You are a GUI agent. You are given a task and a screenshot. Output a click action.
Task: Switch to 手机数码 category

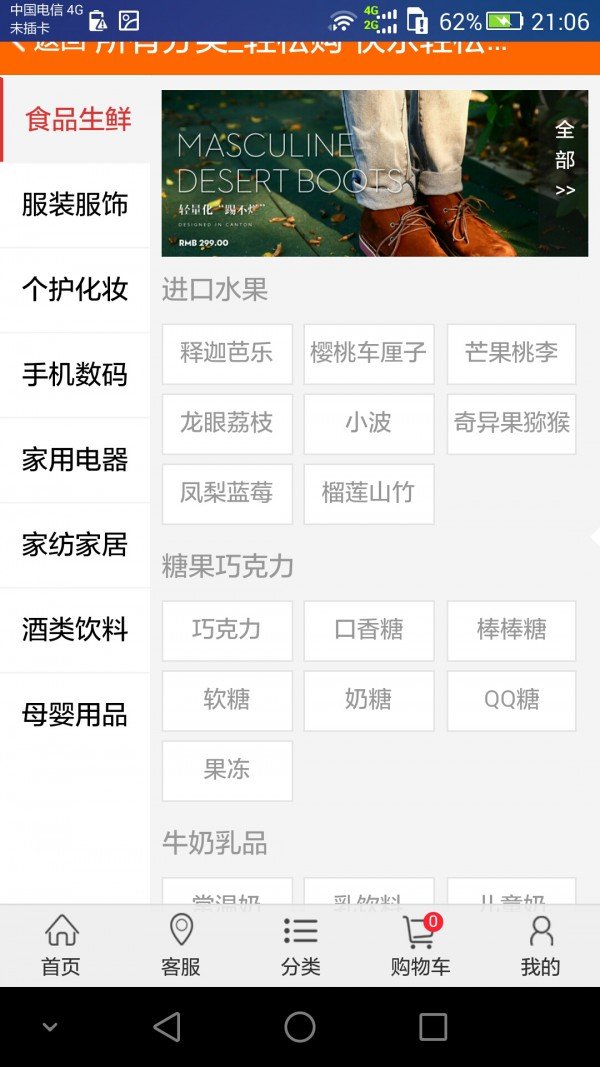point(75,375)
